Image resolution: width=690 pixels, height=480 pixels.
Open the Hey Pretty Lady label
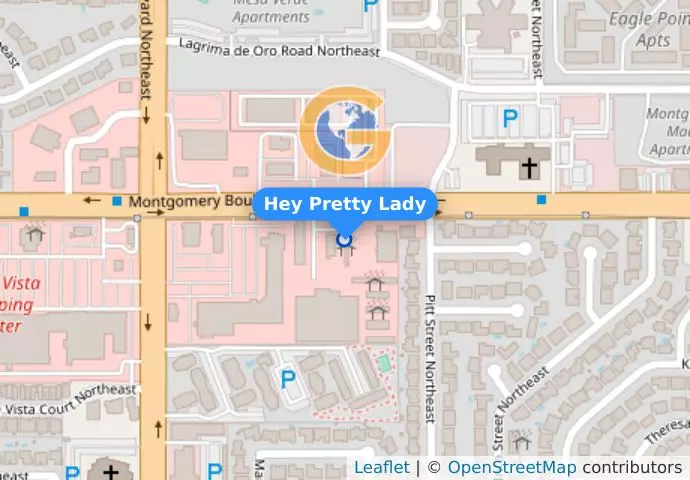pos(345,204)
